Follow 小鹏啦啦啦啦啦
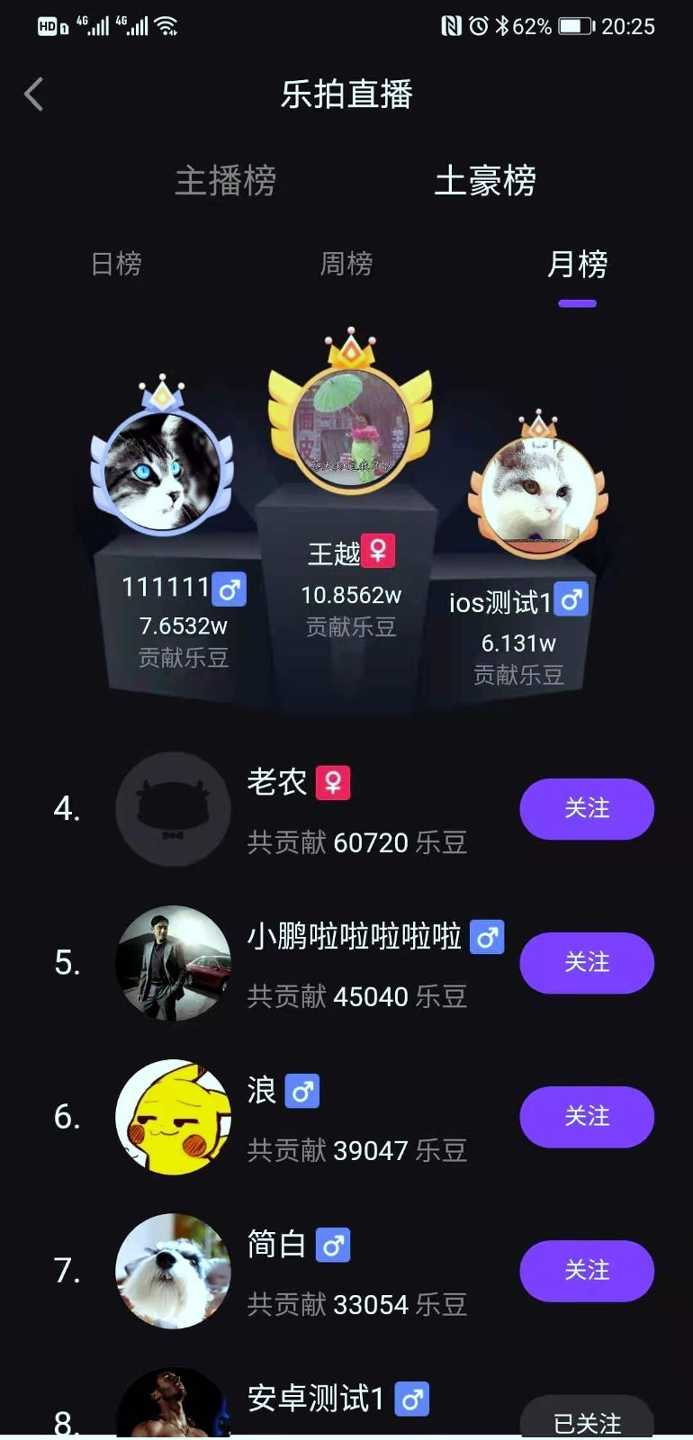This screenshot has height=1440, width=693. (587, 963)
